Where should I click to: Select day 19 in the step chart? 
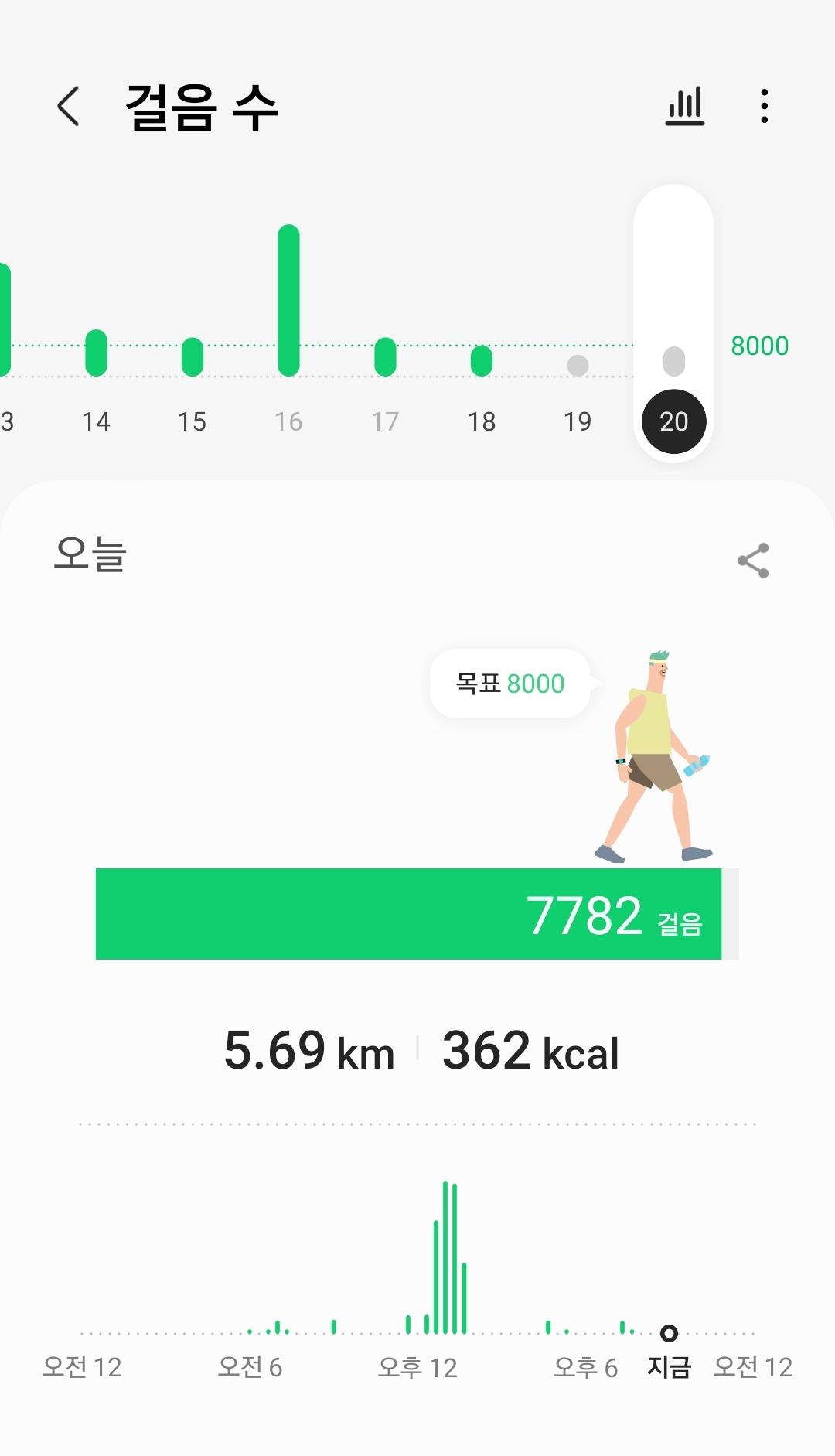click(578, 421)
